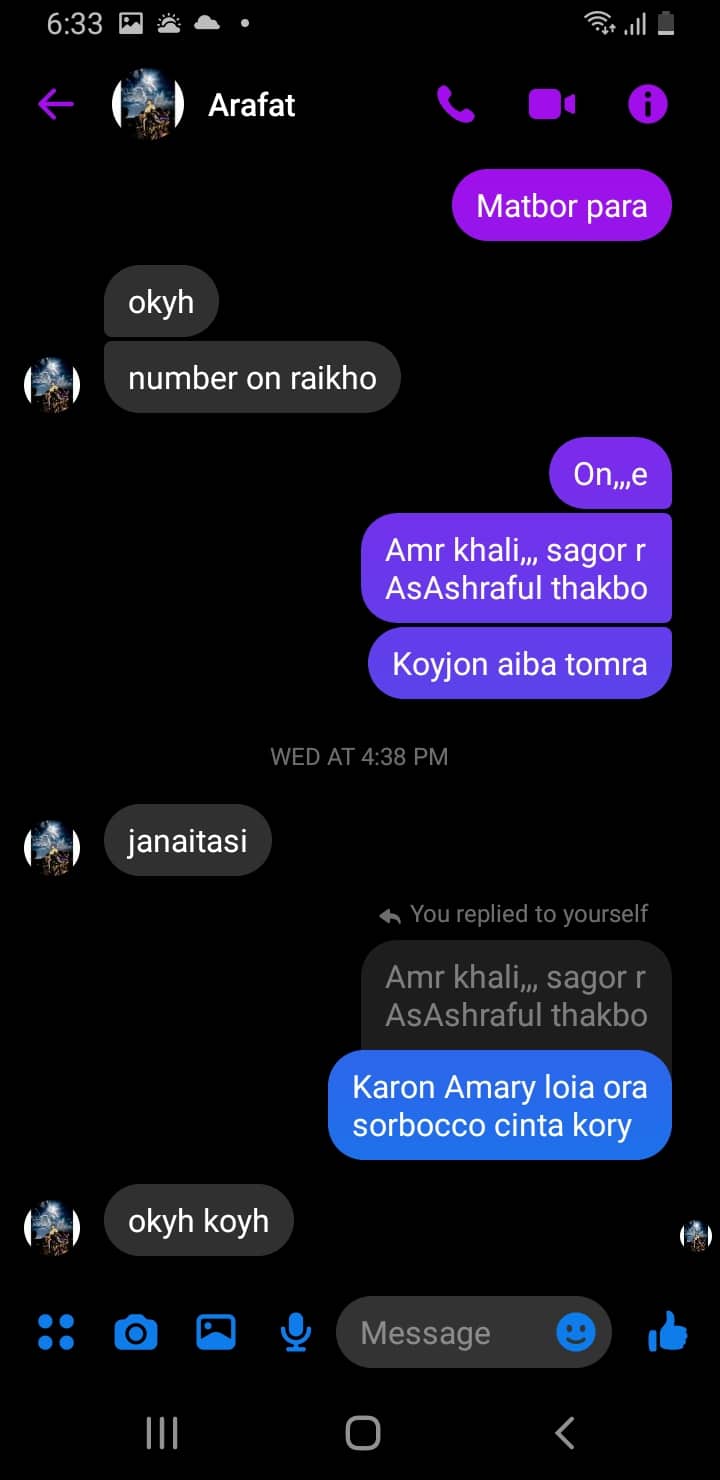
Task: Tap system home button
Action: (x=363, y=1432)
